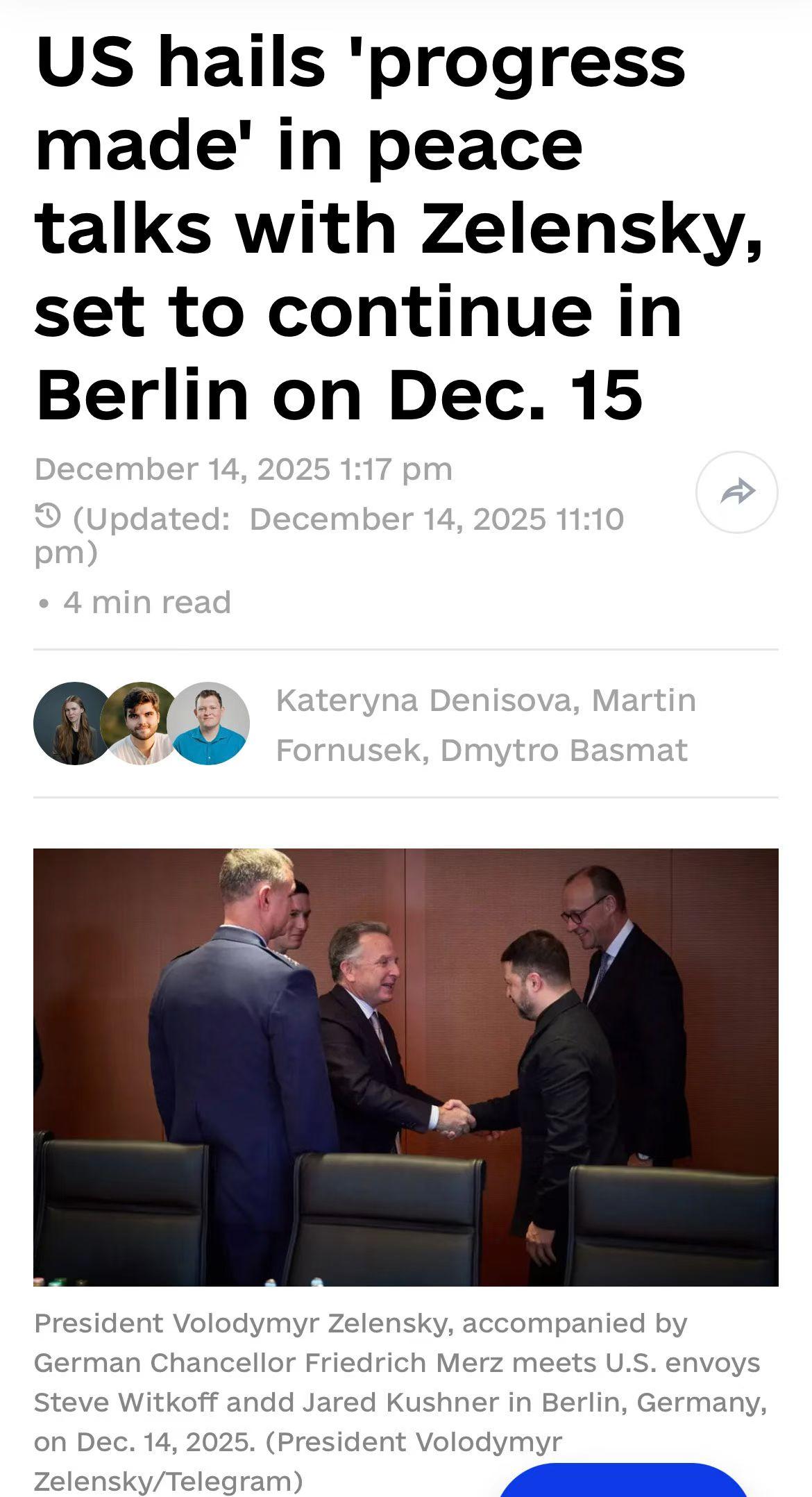Image resolution: width=812 pixels, height=1497 pixels.
Task: Open the Zelensky handshake photo
Action: [406, 1067]
